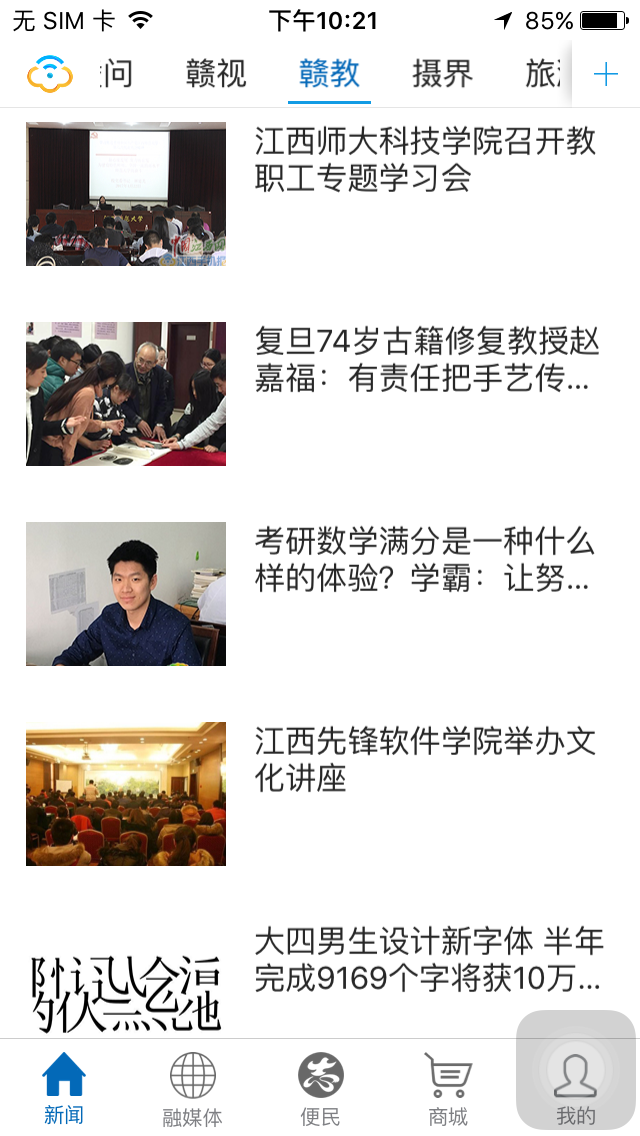This screenshot has height=1136, width=640.
Task: Switch to the 商城 shop tab
Action: pos(447,1090)
